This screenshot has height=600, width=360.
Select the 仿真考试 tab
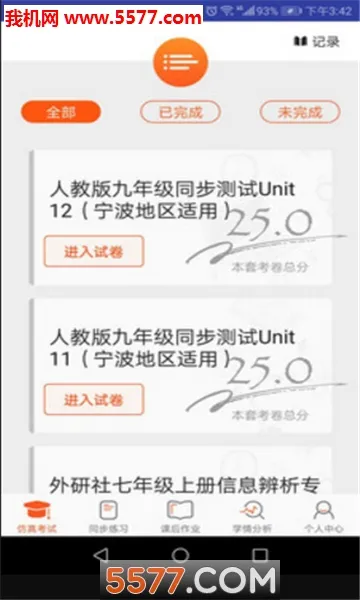(37, 517)
